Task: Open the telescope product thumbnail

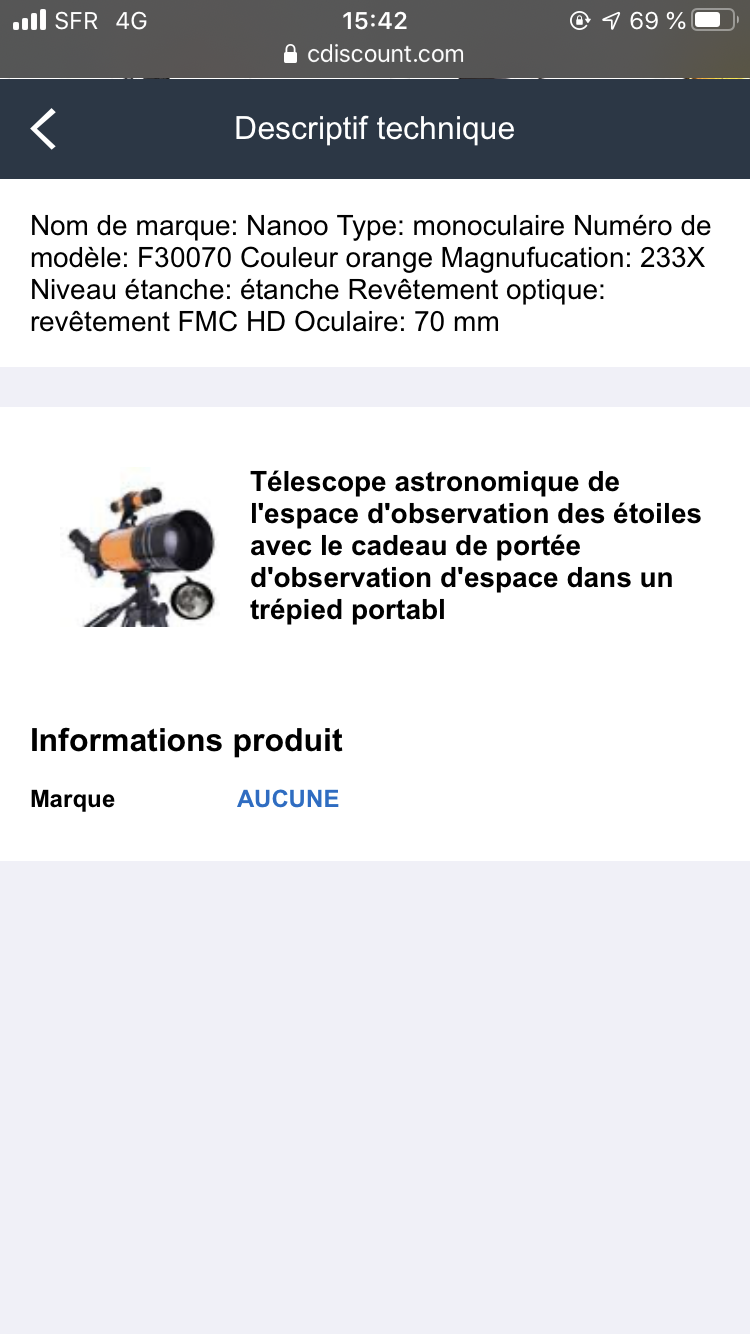Action: click(140, 547)
